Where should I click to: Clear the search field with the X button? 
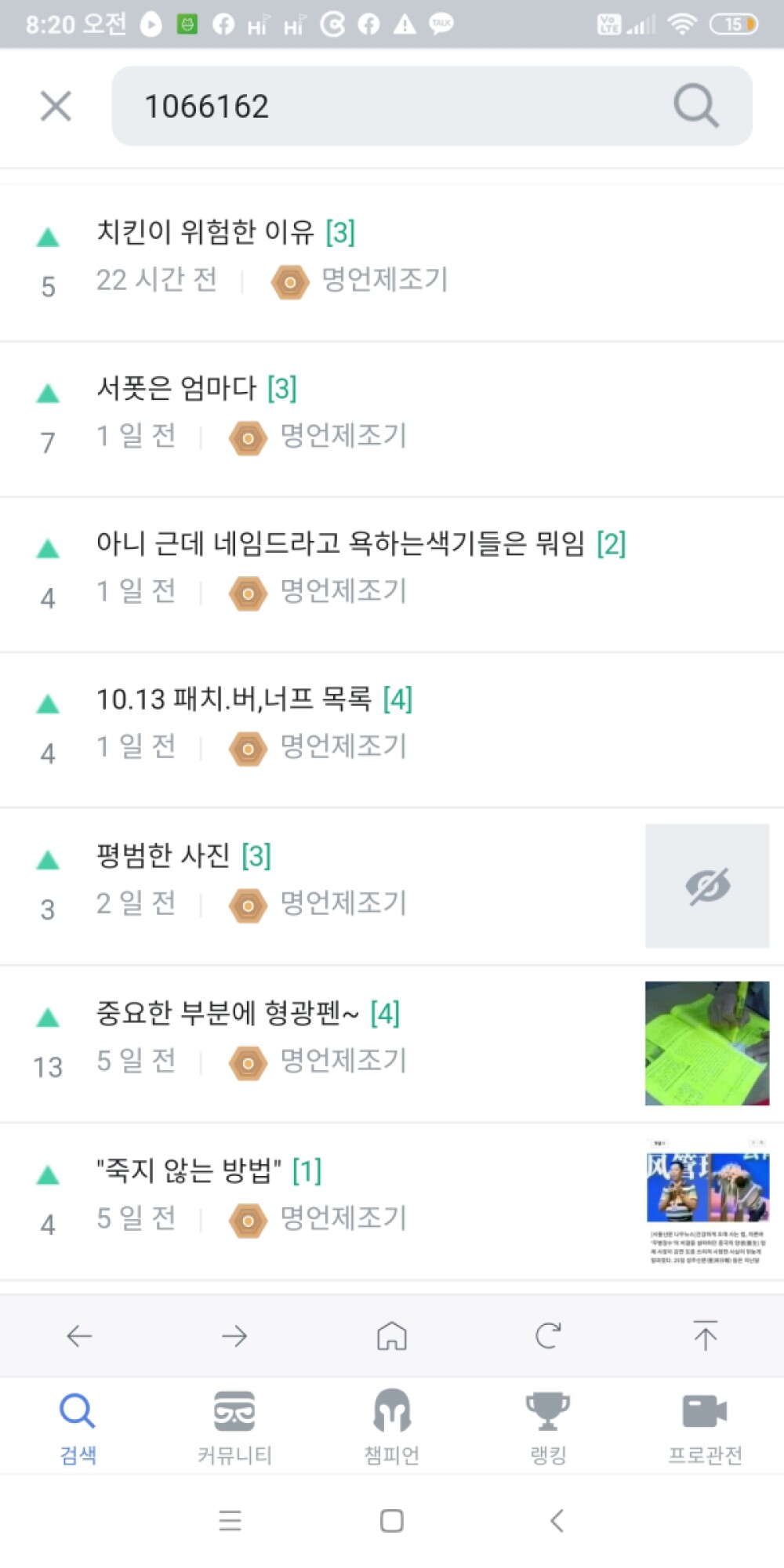55,106
